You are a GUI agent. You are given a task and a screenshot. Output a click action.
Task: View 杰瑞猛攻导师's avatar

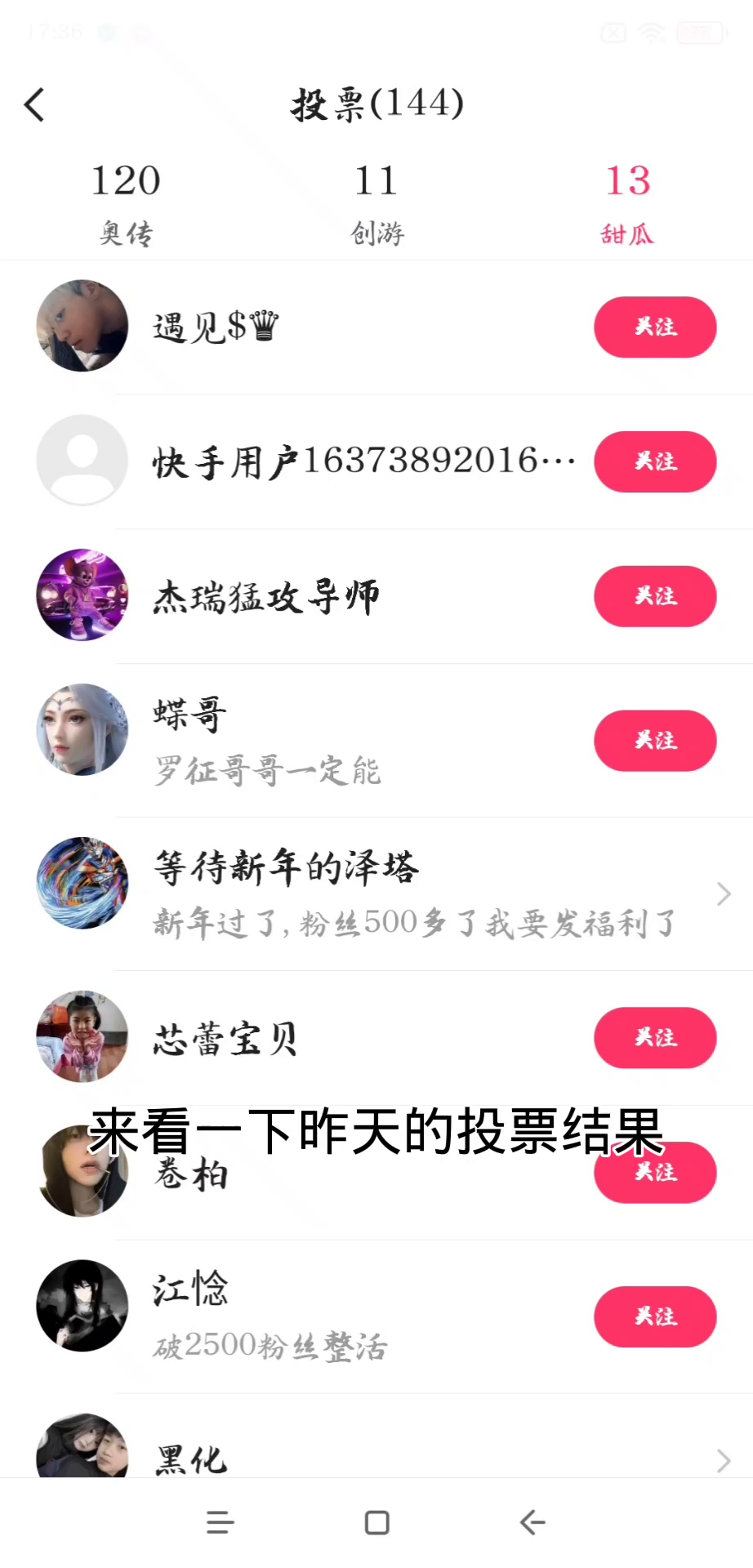click(82, 595)
